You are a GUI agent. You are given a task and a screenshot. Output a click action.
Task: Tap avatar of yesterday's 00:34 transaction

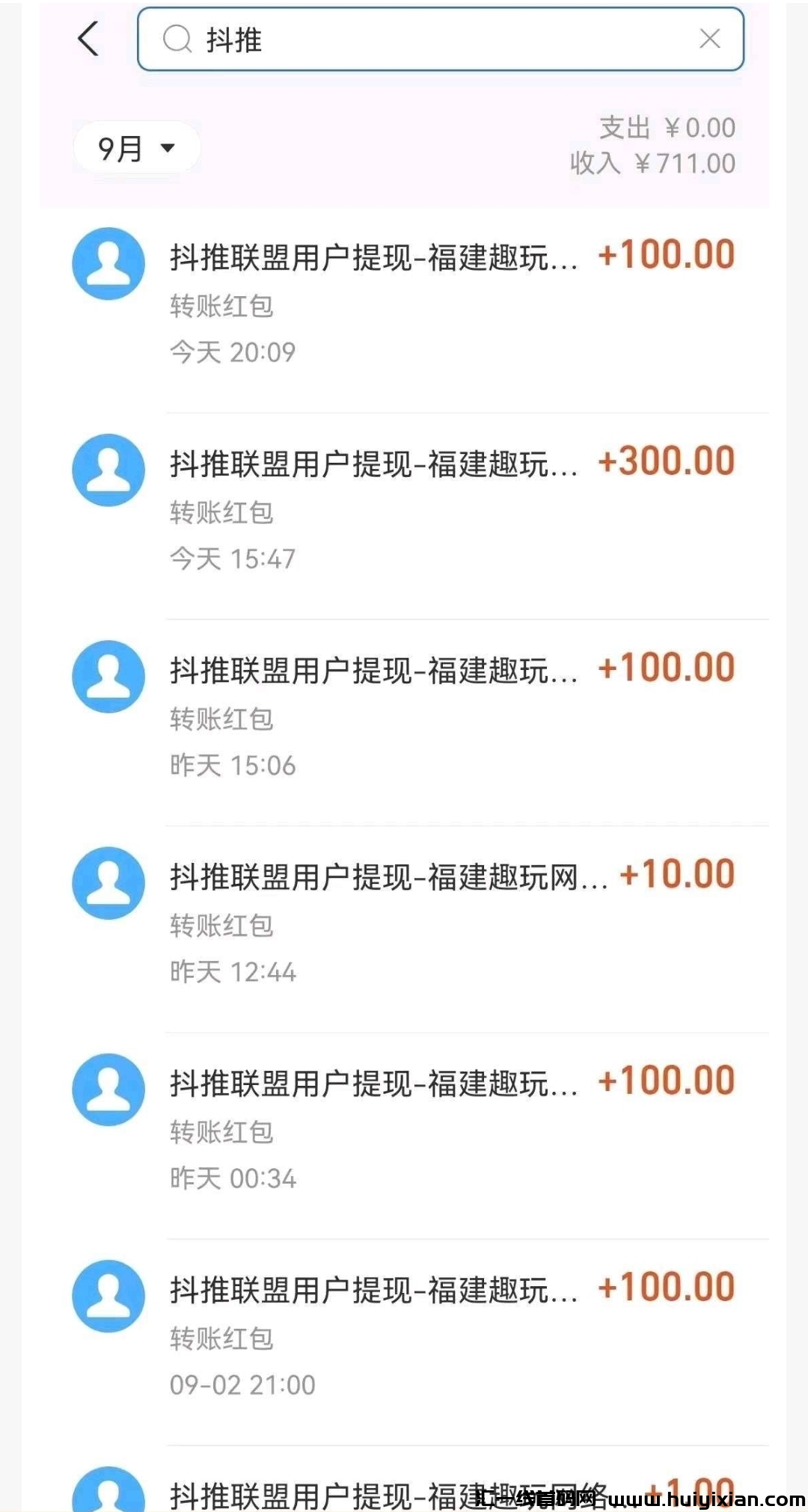click(108, 1090)
